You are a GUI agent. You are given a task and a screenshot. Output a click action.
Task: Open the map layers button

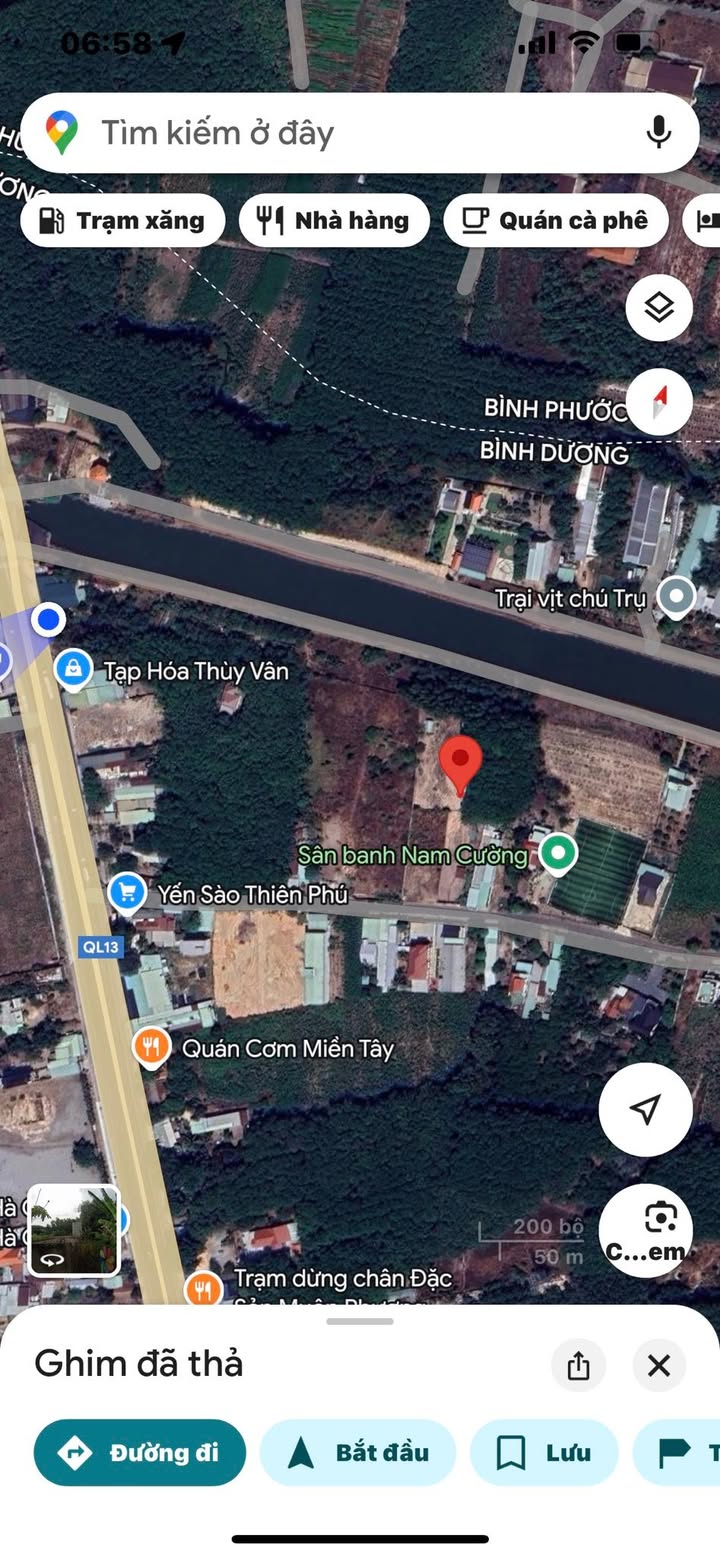659,308
